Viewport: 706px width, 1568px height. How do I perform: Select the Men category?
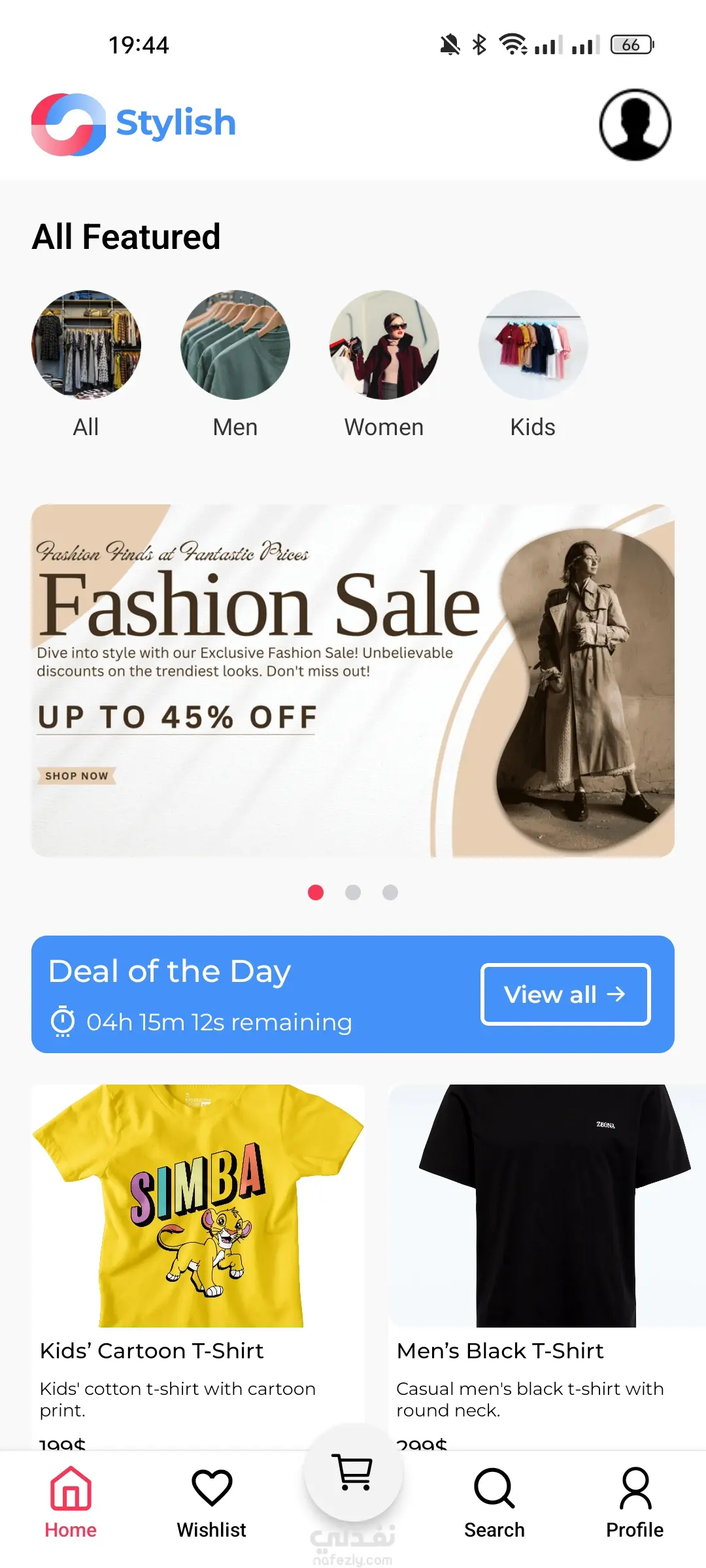click(235, 345)
